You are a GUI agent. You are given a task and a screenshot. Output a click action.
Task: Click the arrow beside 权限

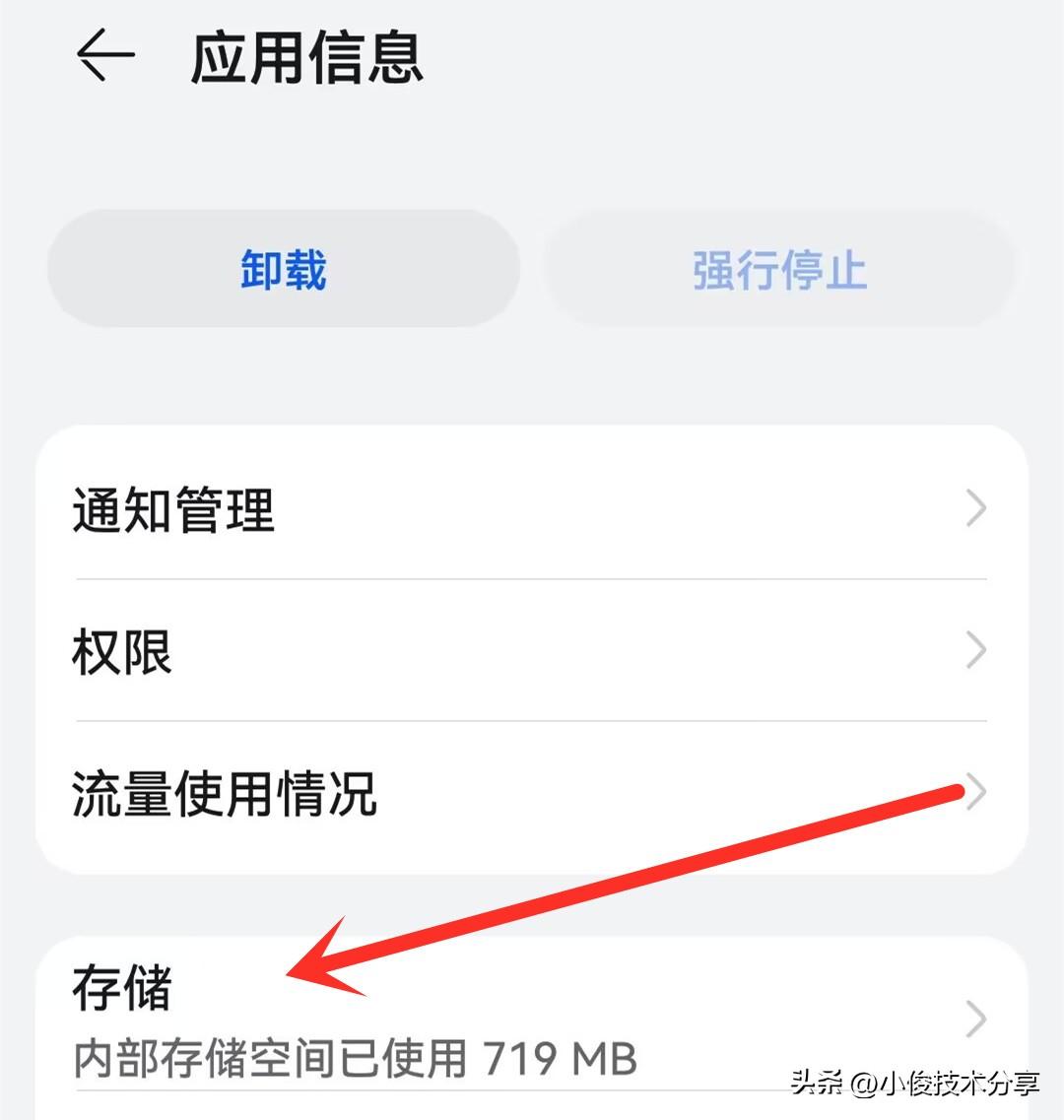pos(974,649)
